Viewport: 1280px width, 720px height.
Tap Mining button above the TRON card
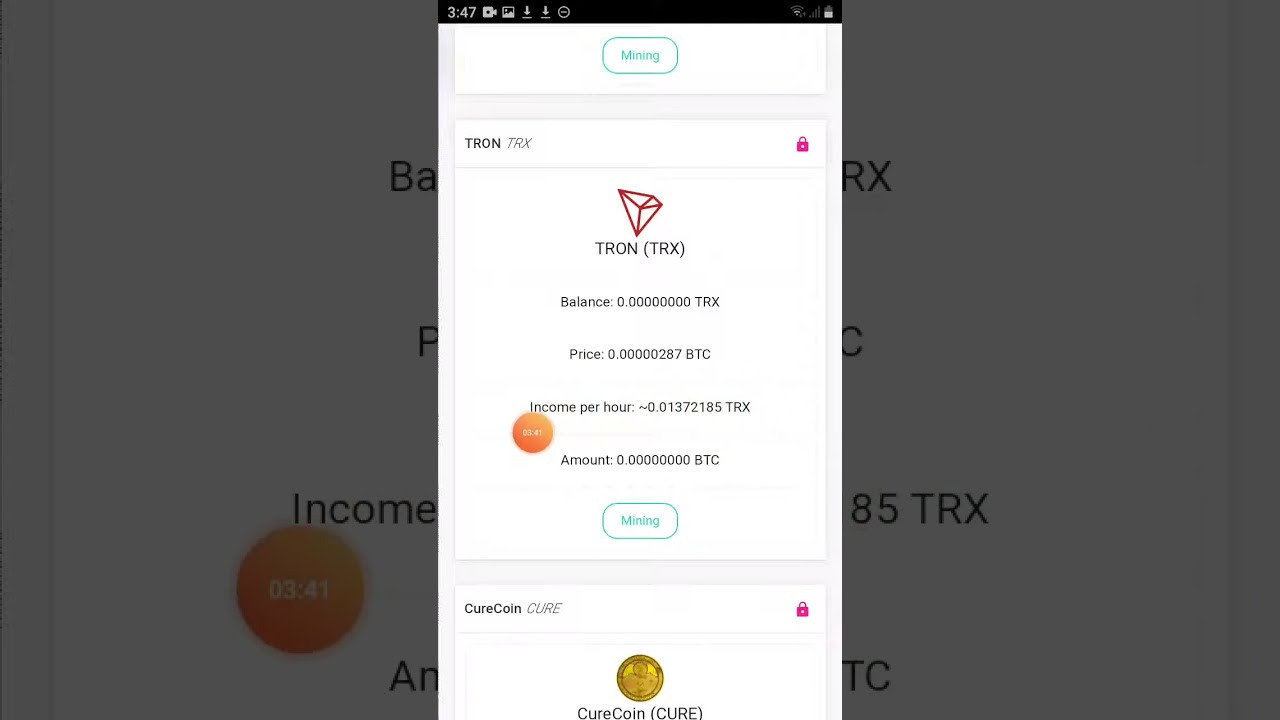click(x=640, y=55)
